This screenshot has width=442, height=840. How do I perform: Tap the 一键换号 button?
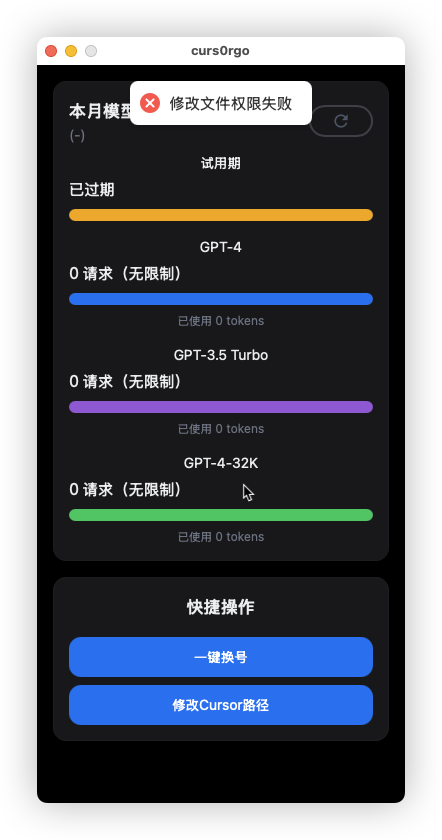click(x=221, y=657)
